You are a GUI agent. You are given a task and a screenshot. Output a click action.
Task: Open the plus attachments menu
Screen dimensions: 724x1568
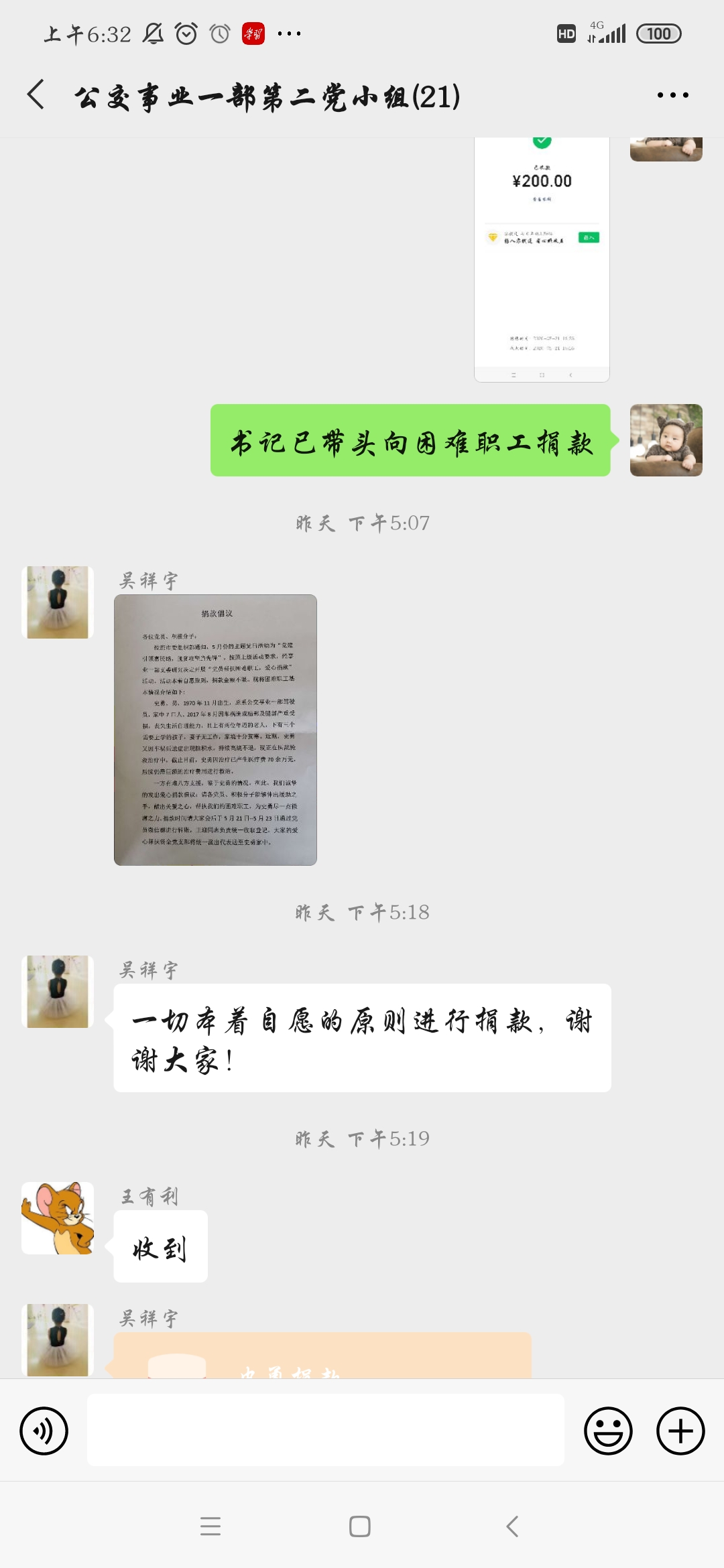[x=680, y=1431]
